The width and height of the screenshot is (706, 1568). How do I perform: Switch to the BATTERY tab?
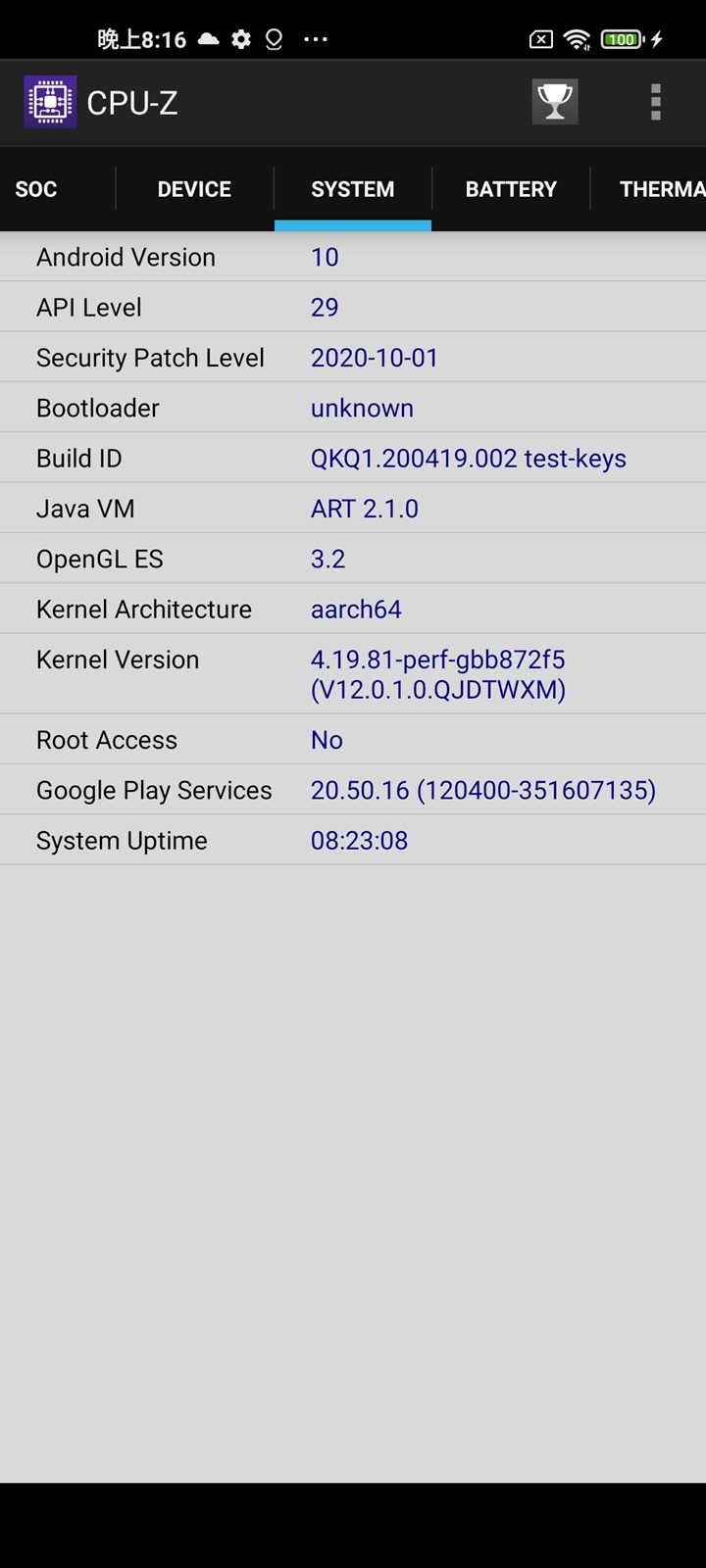[x=511, y=189]
